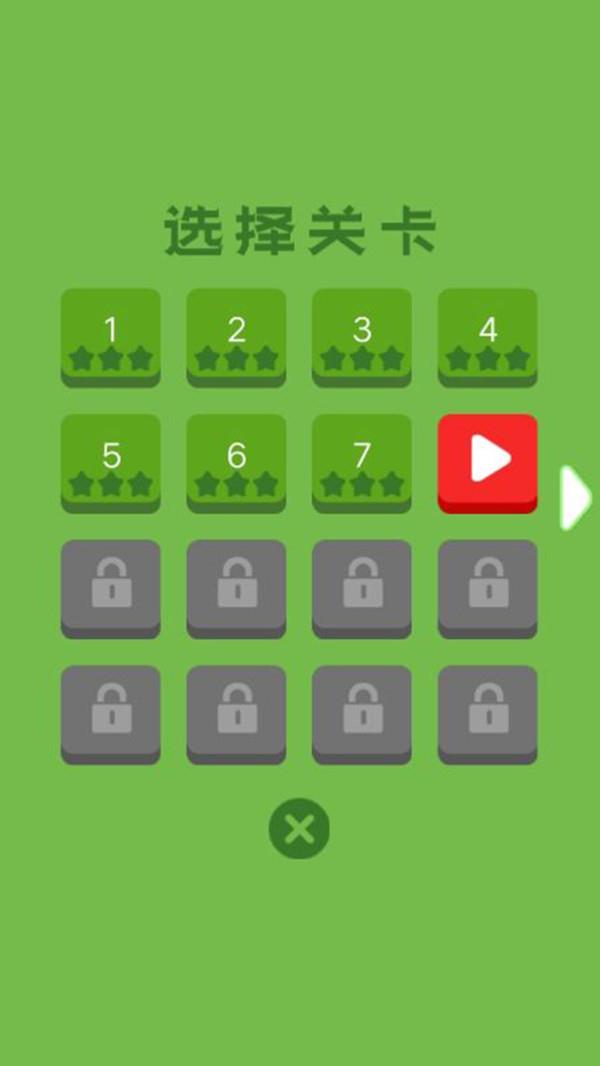The image size is (600, 1066).
Task: Open level 7
Action: click(x=362, y=462)
